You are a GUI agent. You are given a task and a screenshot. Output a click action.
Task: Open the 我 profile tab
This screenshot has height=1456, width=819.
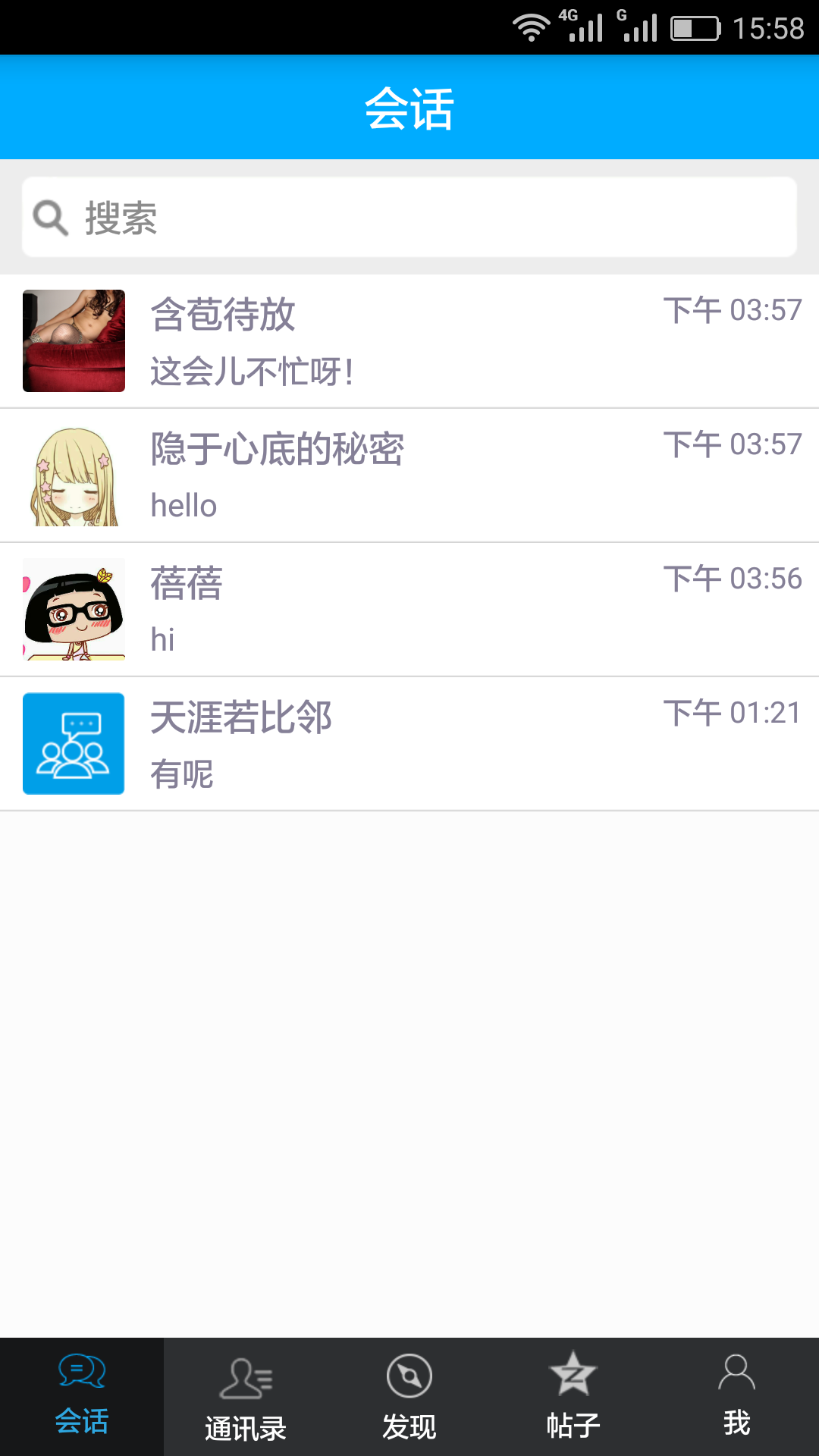tap(736, 1397)
